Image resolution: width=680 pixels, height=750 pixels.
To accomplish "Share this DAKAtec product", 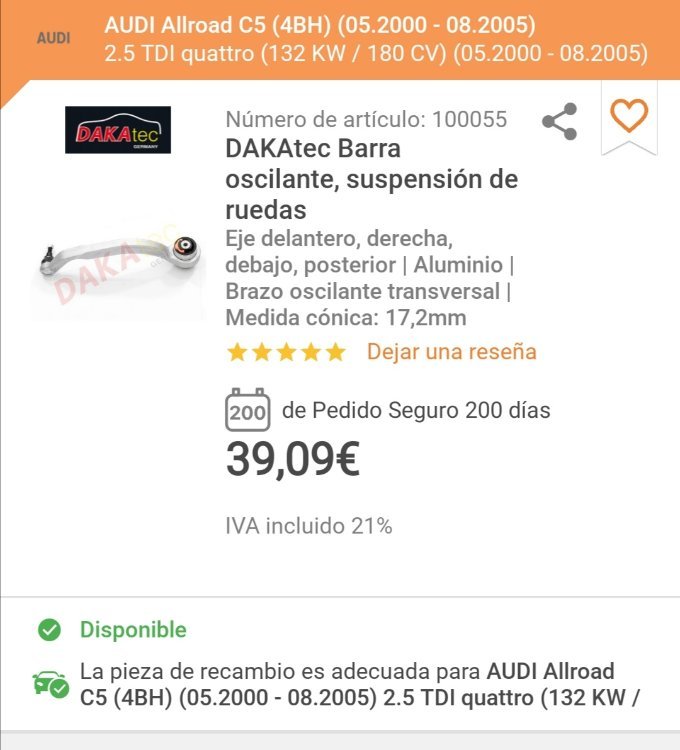I will point(559,121).
